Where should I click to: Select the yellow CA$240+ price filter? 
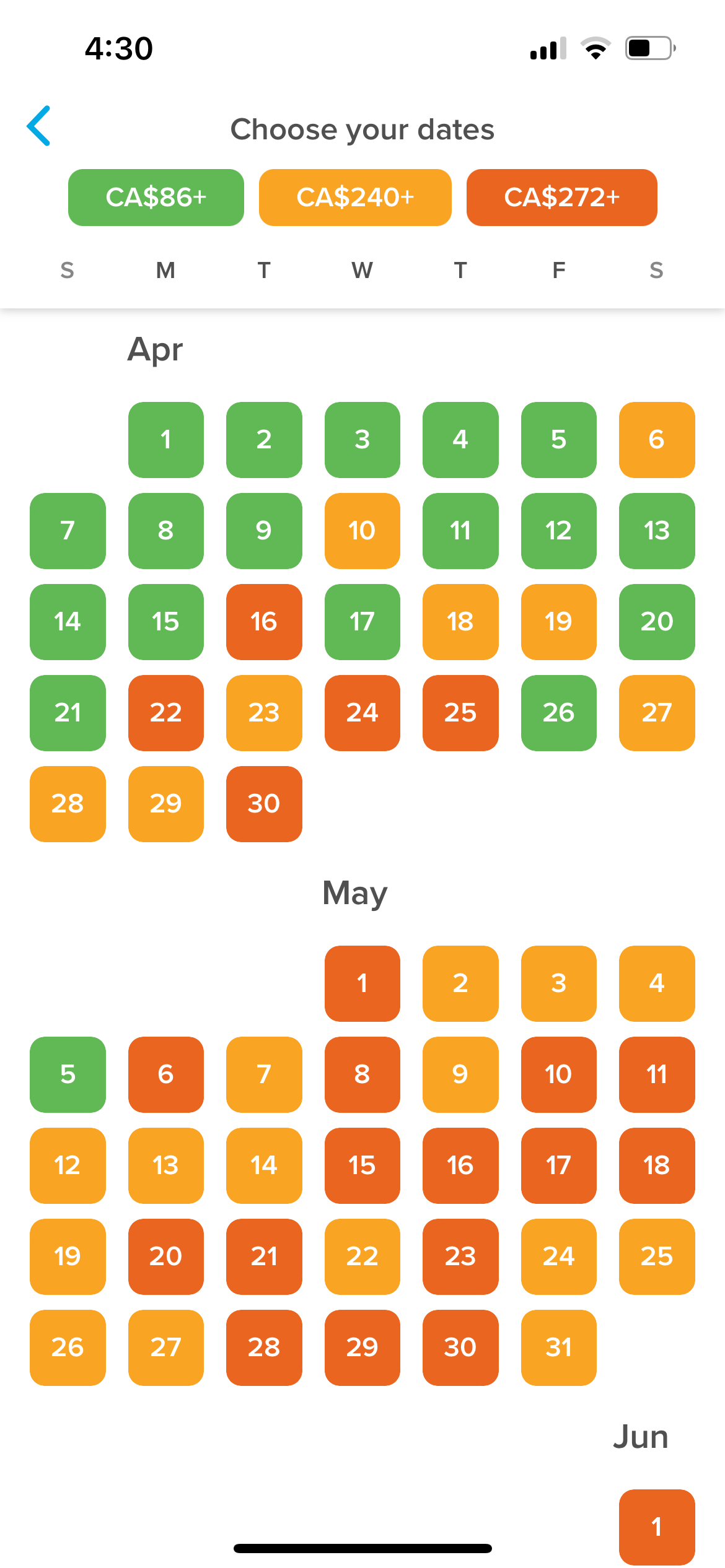click(x=355, y=197)
